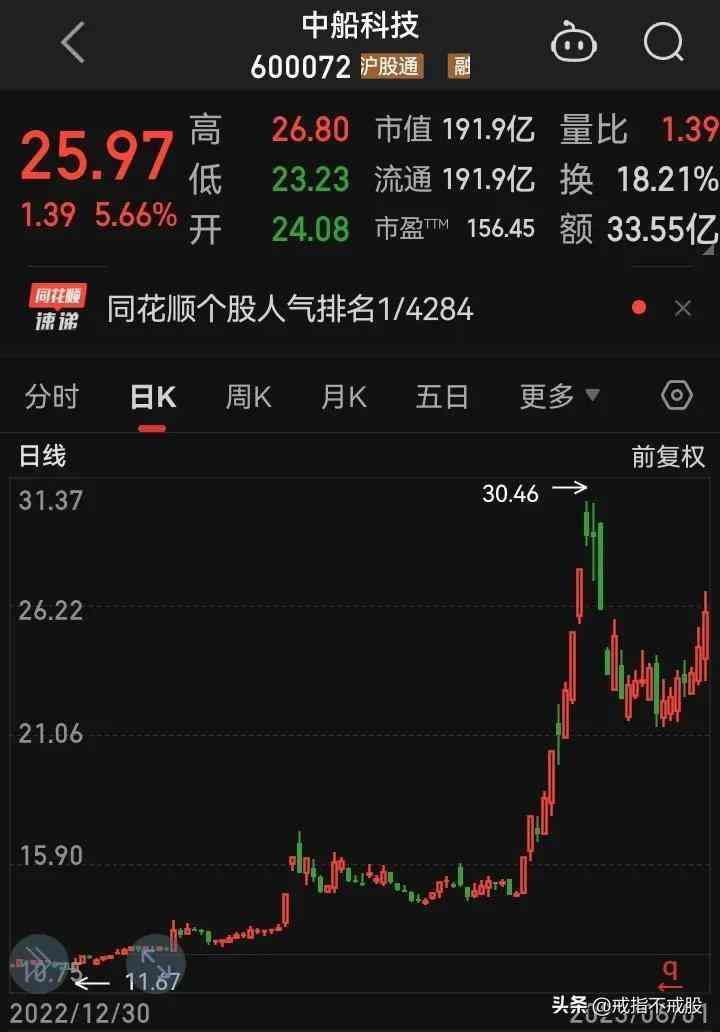Select the 日K tab
The width and height of the screenshot is (720, 1032).
click(x=153, y=397)
